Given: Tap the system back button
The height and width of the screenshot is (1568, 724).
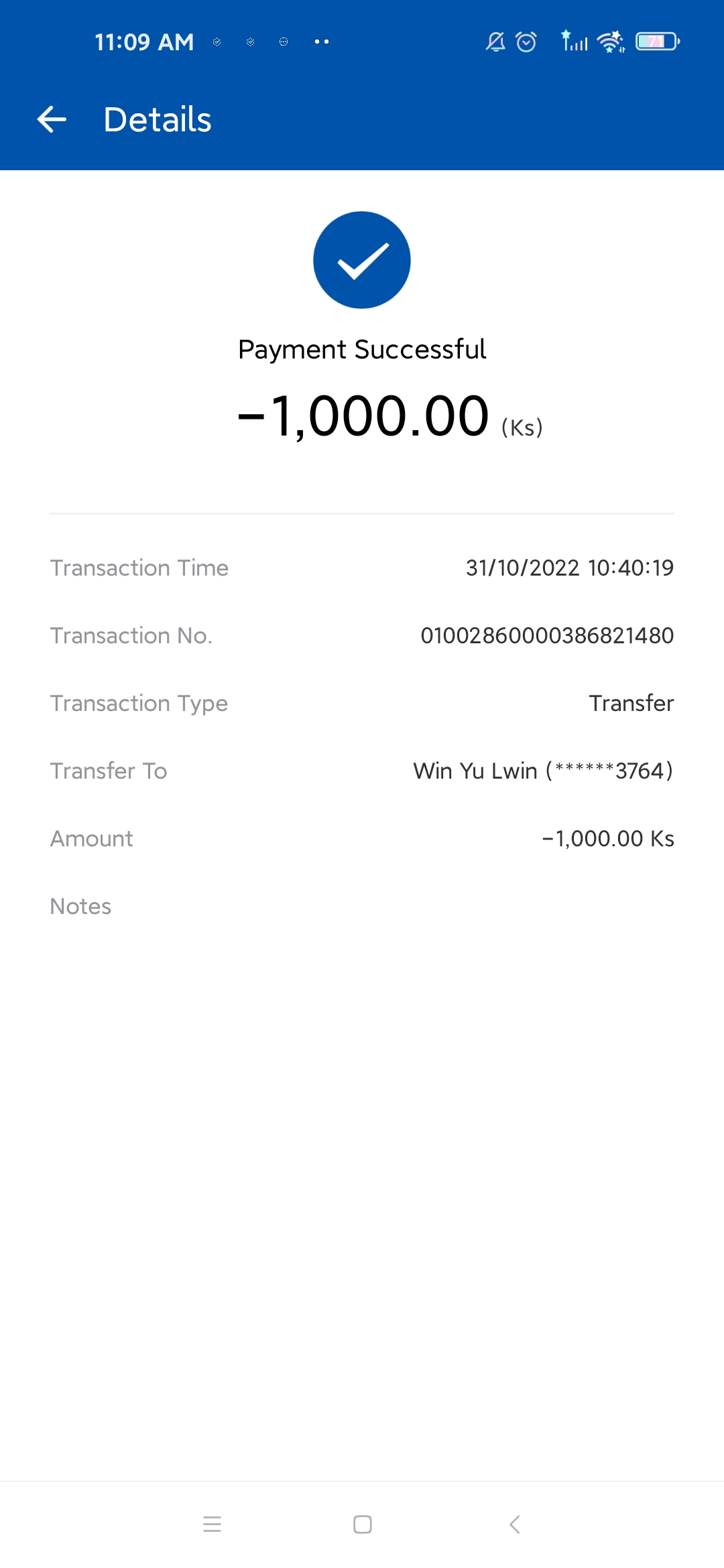Looking at the screenshot, I should coord(514,1524).
